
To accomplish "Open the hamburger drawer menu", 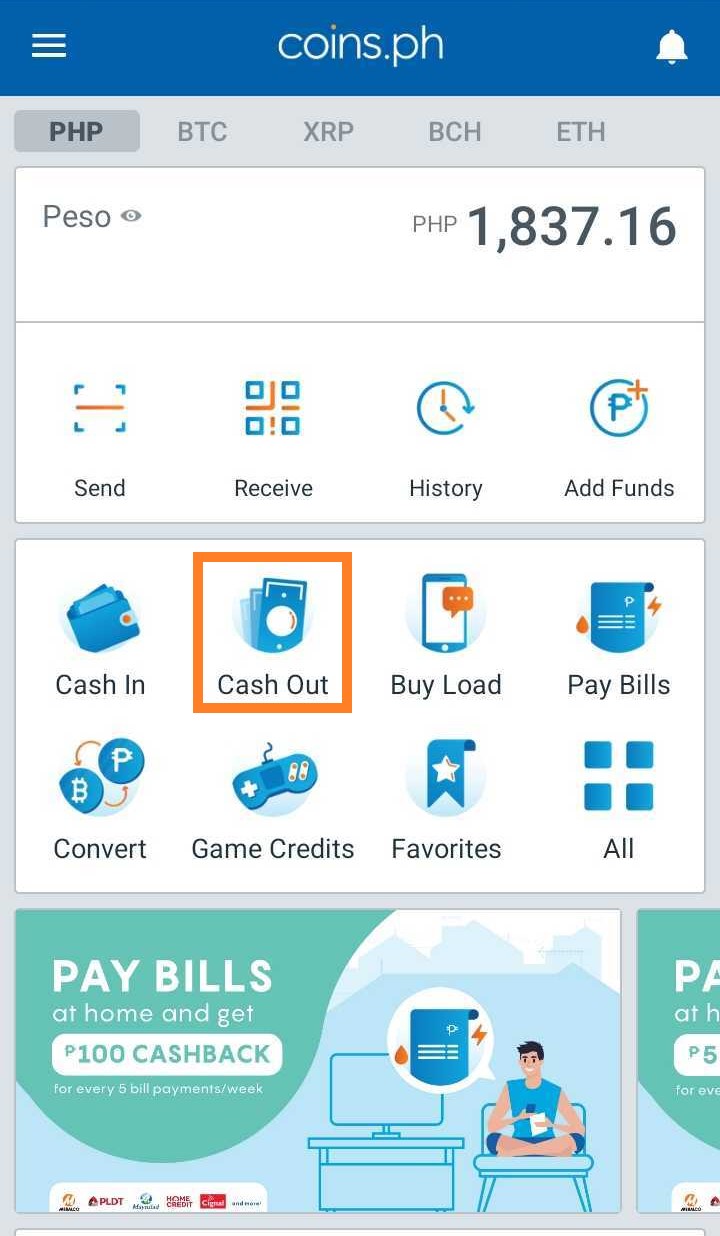I will [x=49, y=46].
